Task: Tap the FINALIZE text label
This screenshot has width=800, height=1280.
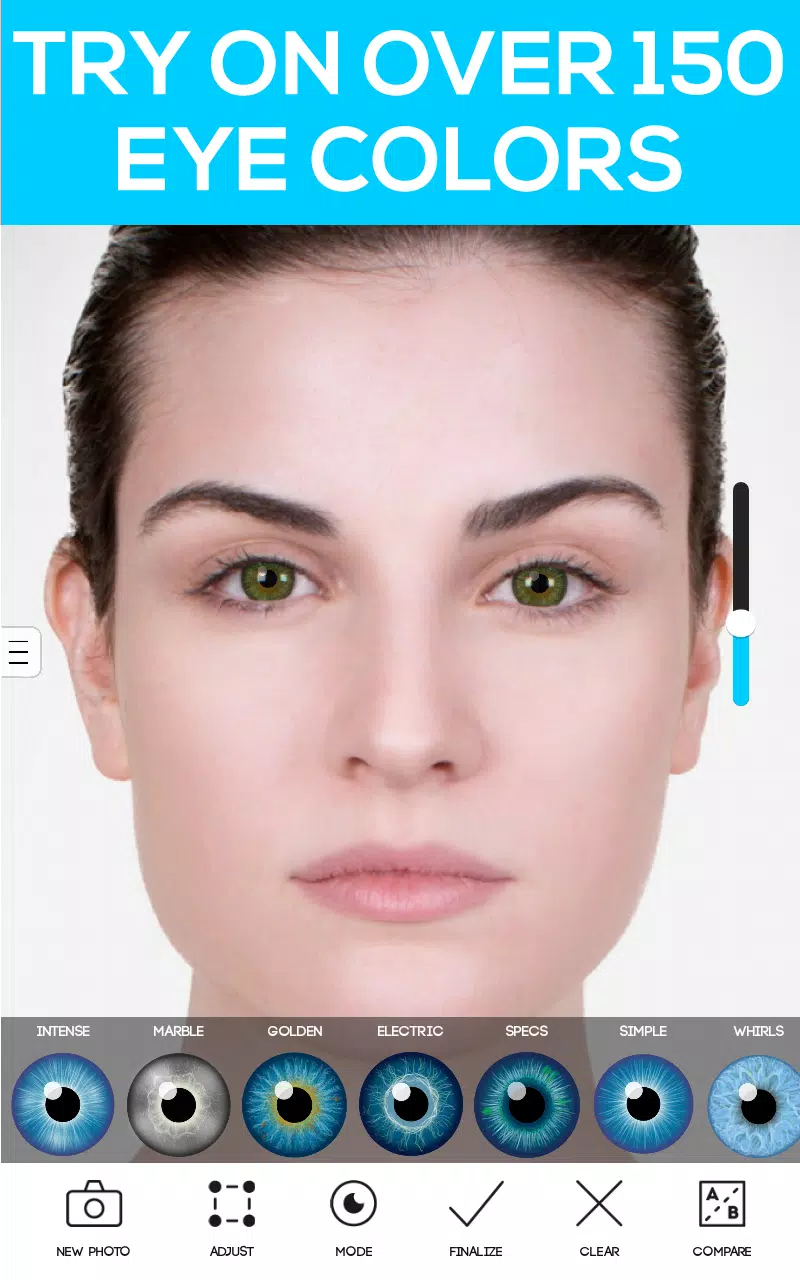Action: click(x=477, y=1251)
